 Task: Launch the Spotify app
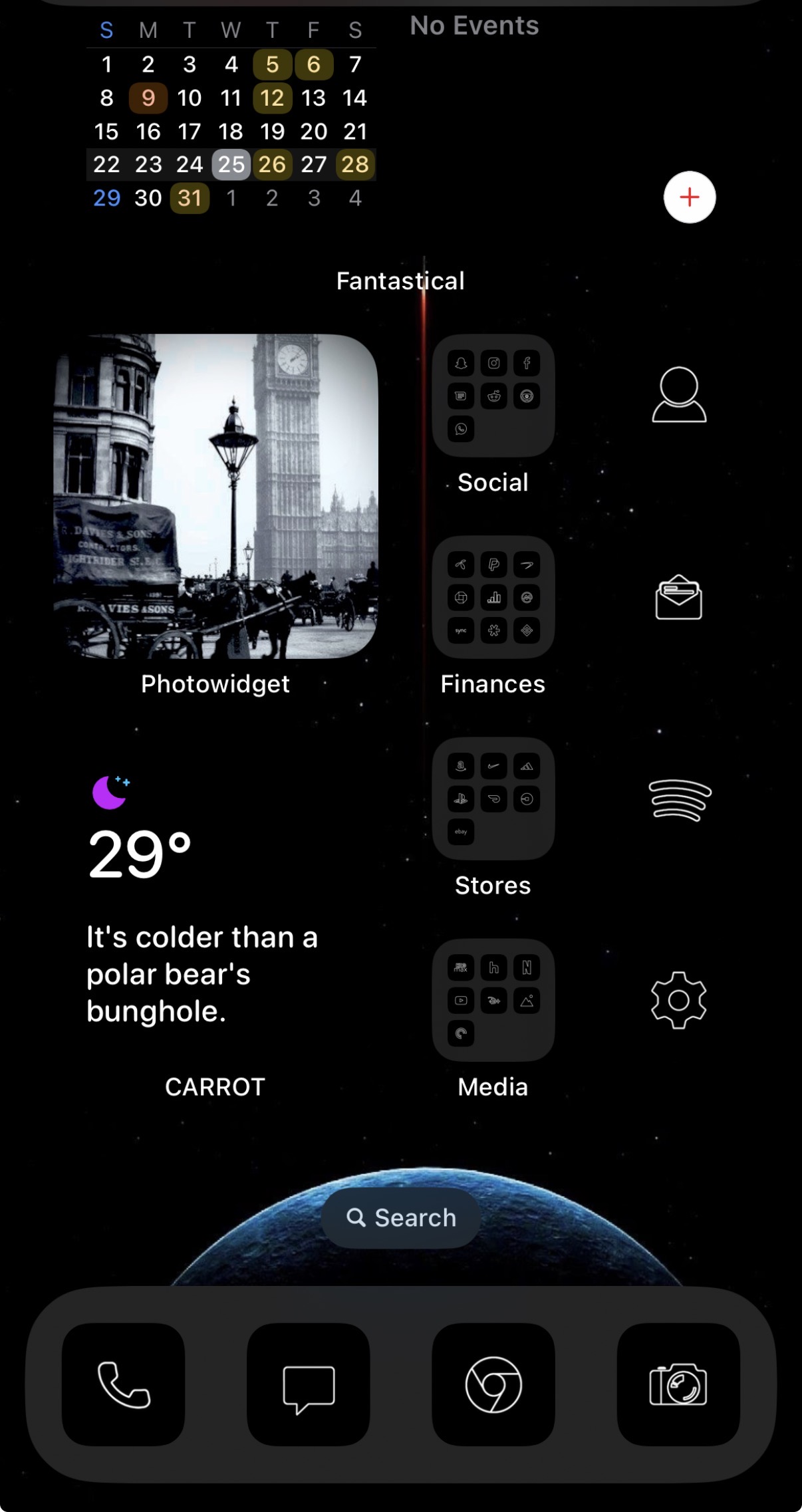click(678, 799)
